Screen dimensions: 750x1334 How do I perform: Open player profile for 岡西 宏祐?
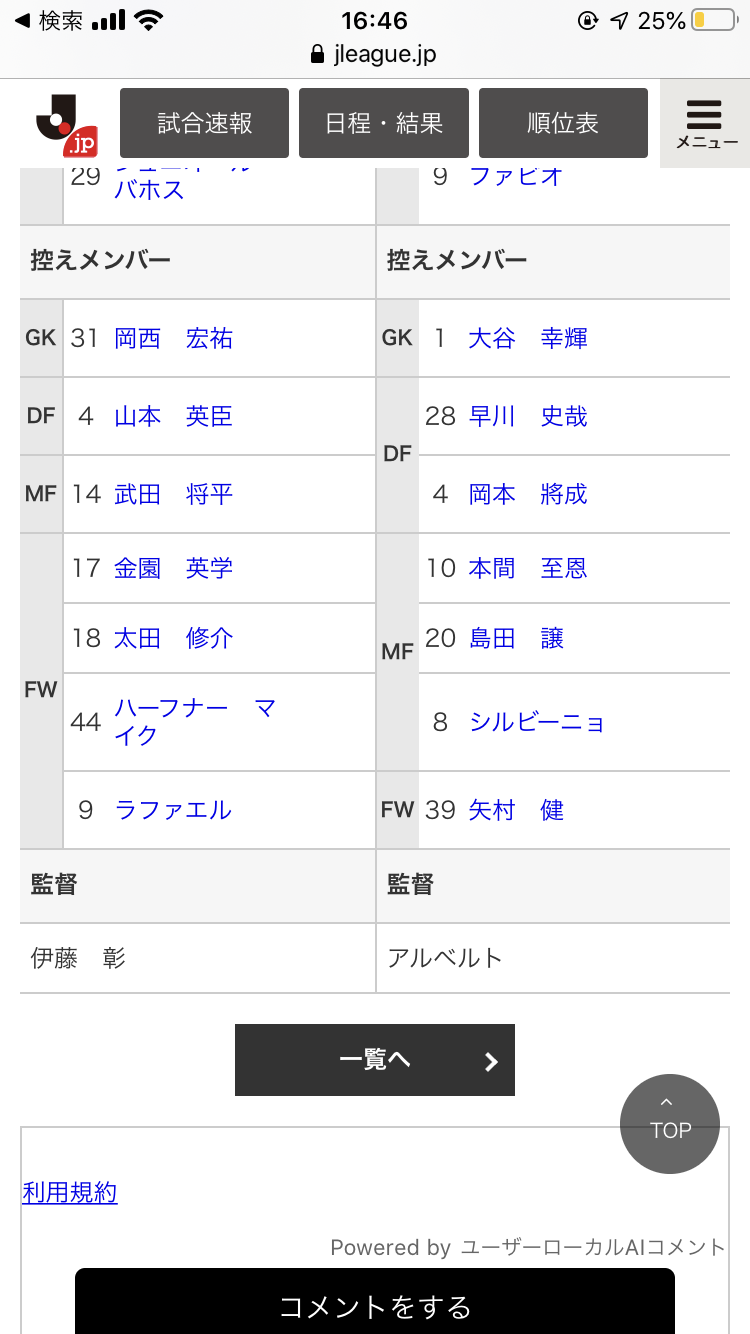coord(174,339)
